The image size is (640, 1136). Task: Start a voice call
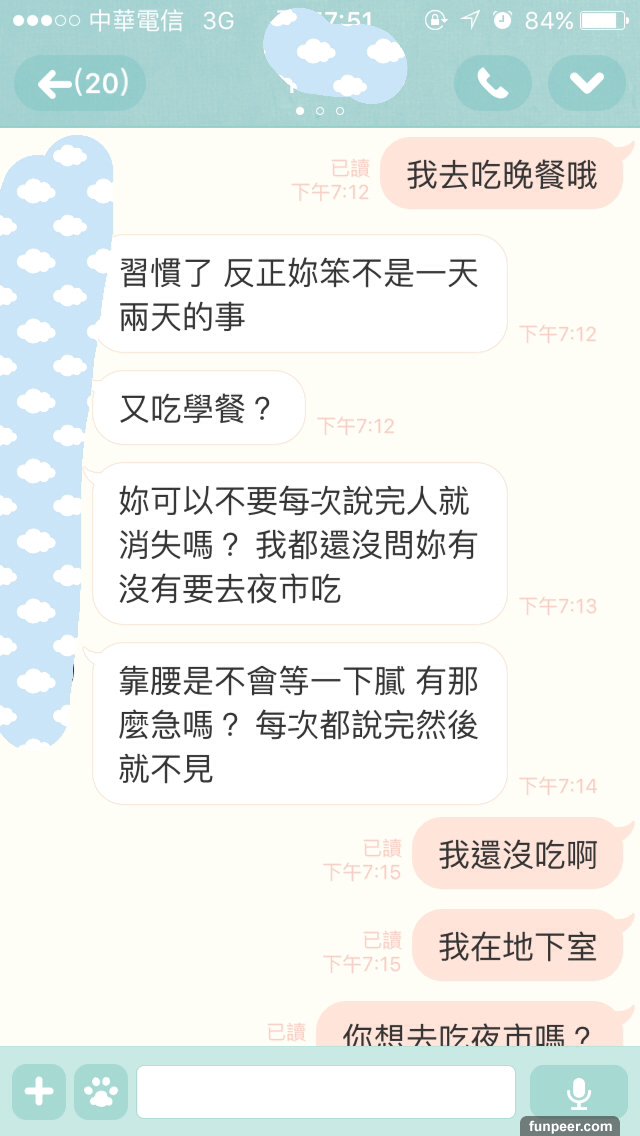[x=492, y=84]
